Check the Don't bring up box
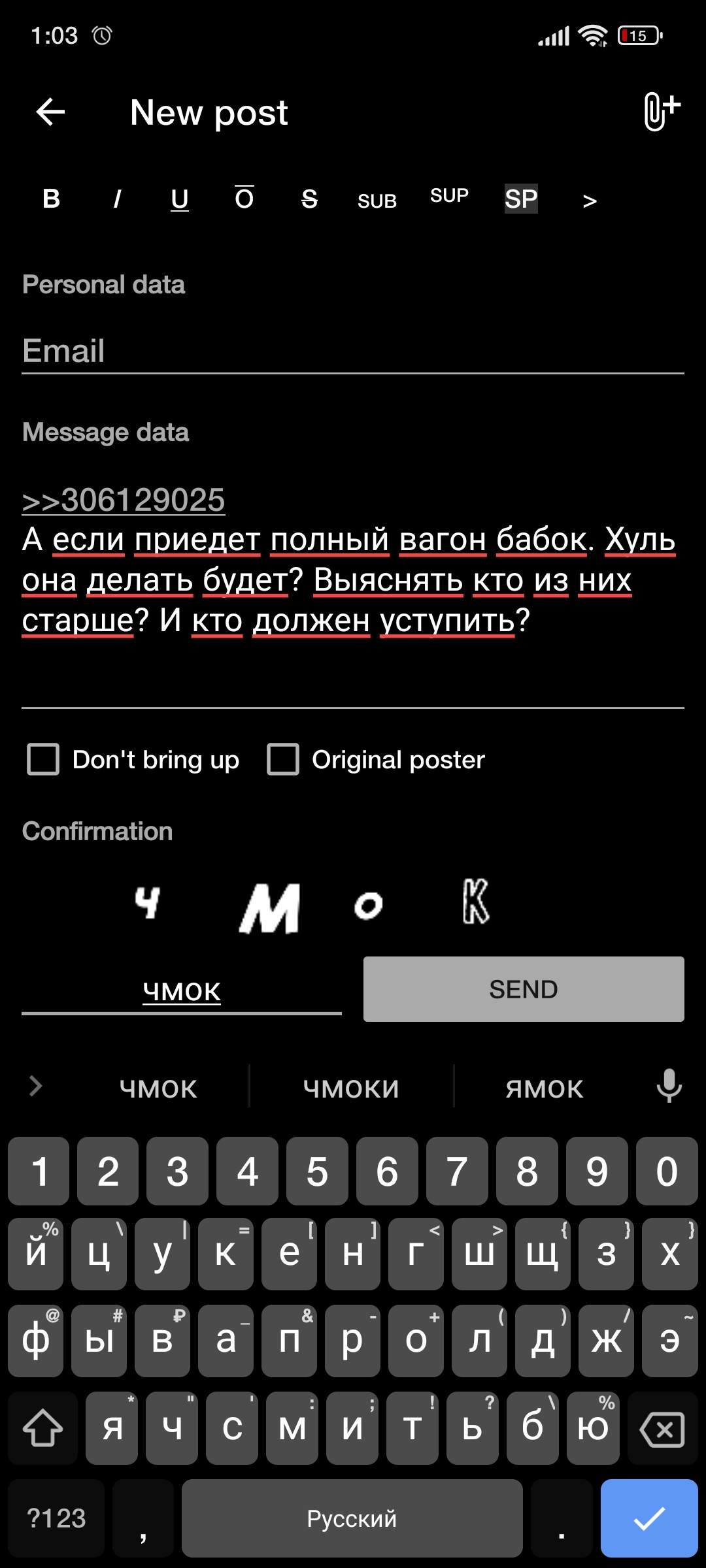 pos(43,759)
